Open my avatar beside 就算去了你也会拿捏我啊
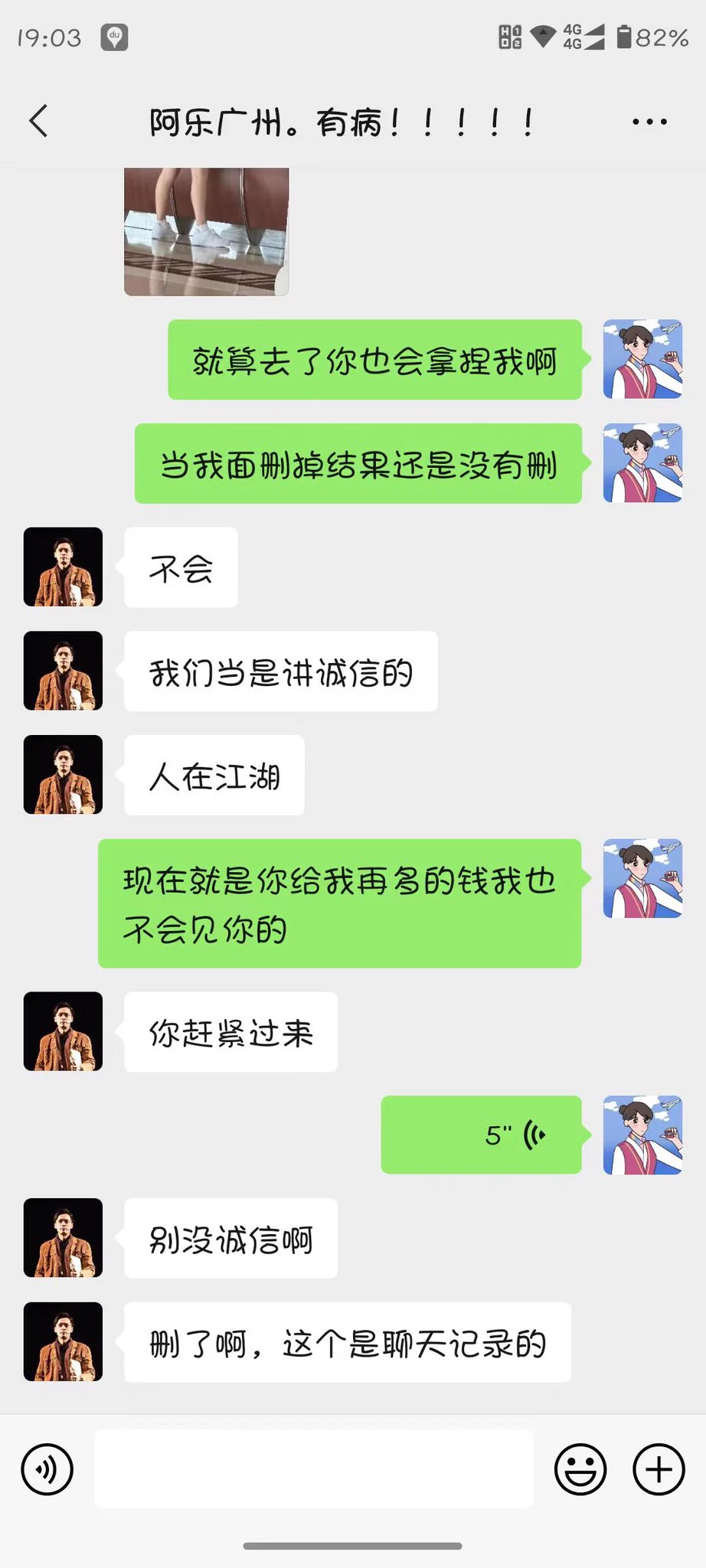The width and height of the screenshot is (706, 1568). point(642,359)
